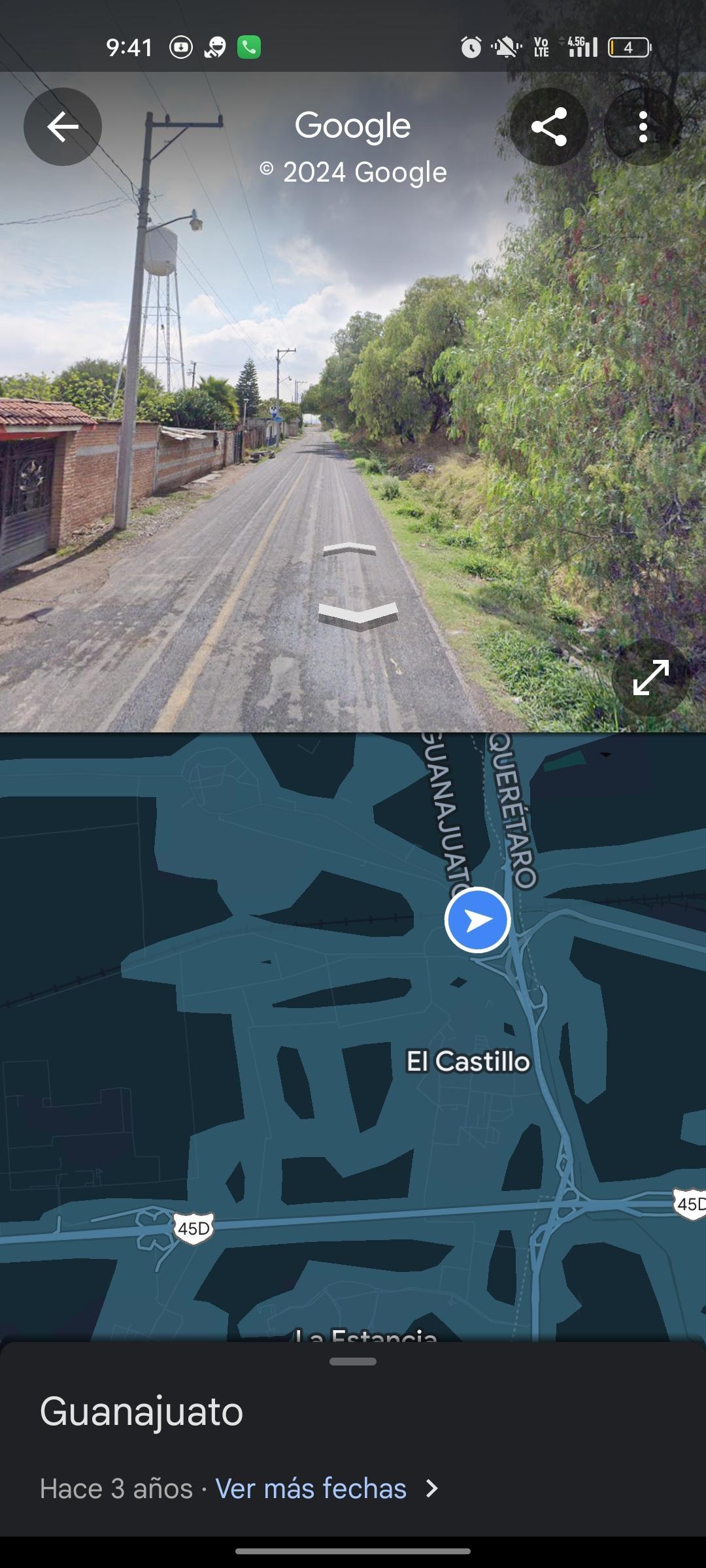The width and height of the screenshot is (706, 1568).
Task: Tap the bottom sheet drag handle
Action: tap(353, 1362)
